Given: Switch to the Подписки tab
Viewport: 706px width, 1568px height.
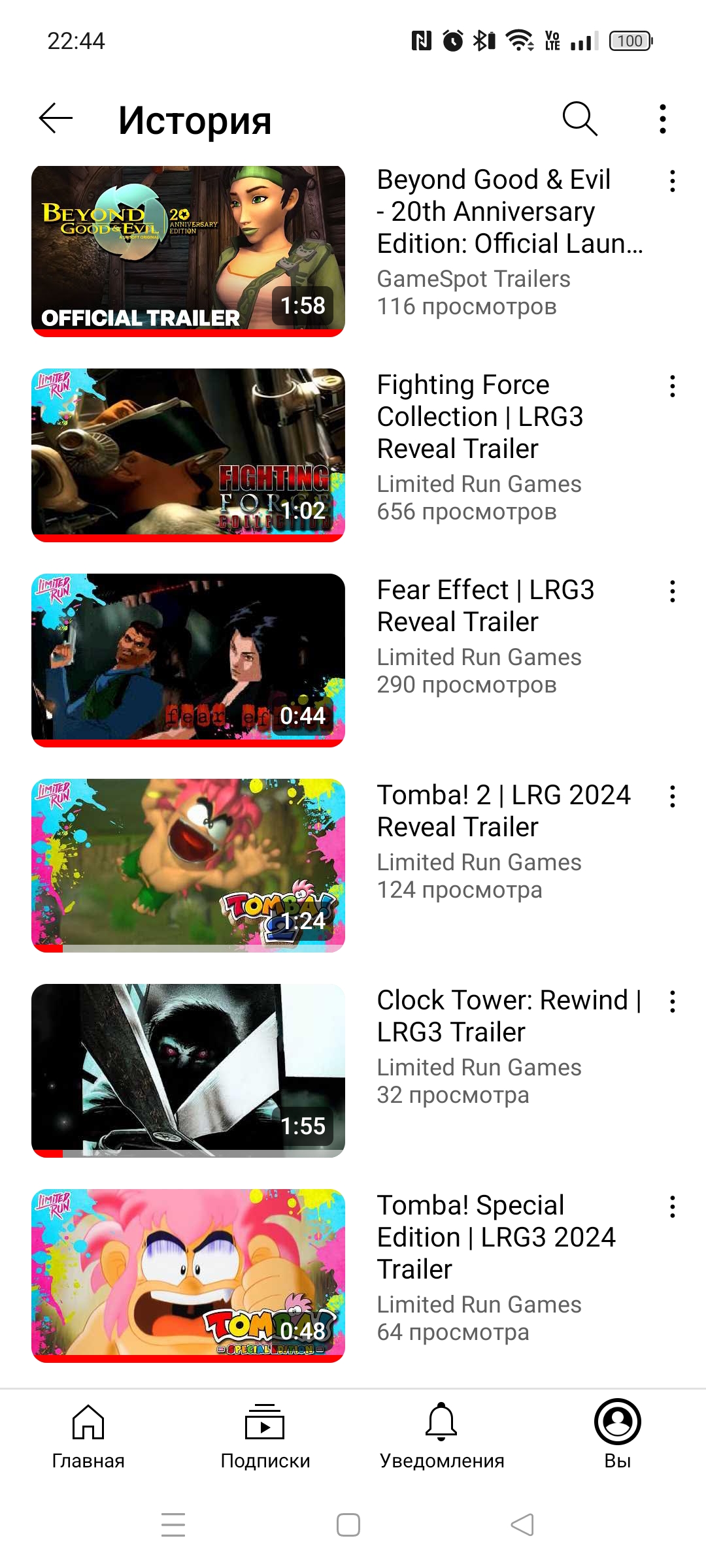Looking at the screenshot, I should click(x=265, y=1436).
